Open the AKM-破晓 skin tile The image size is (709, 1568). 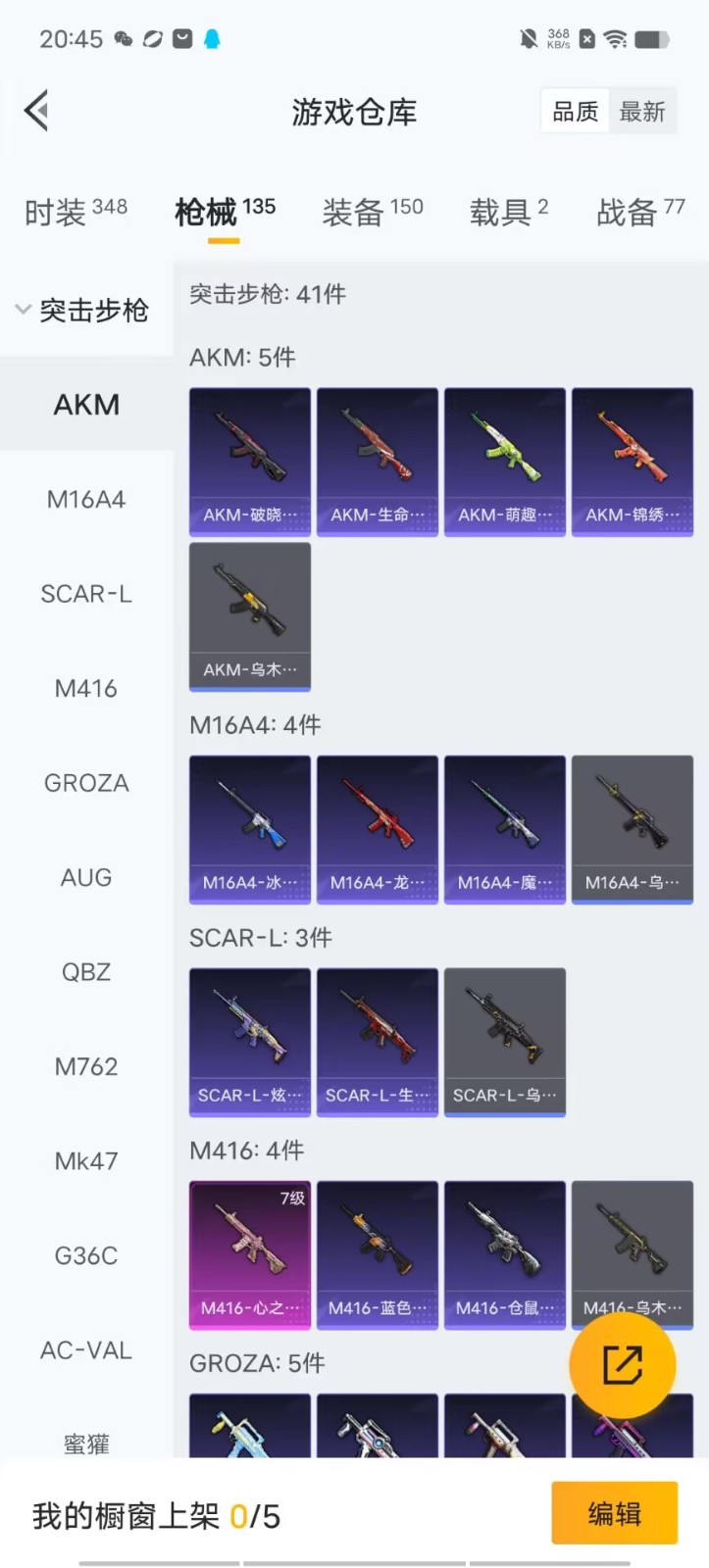tap(250, 462)
